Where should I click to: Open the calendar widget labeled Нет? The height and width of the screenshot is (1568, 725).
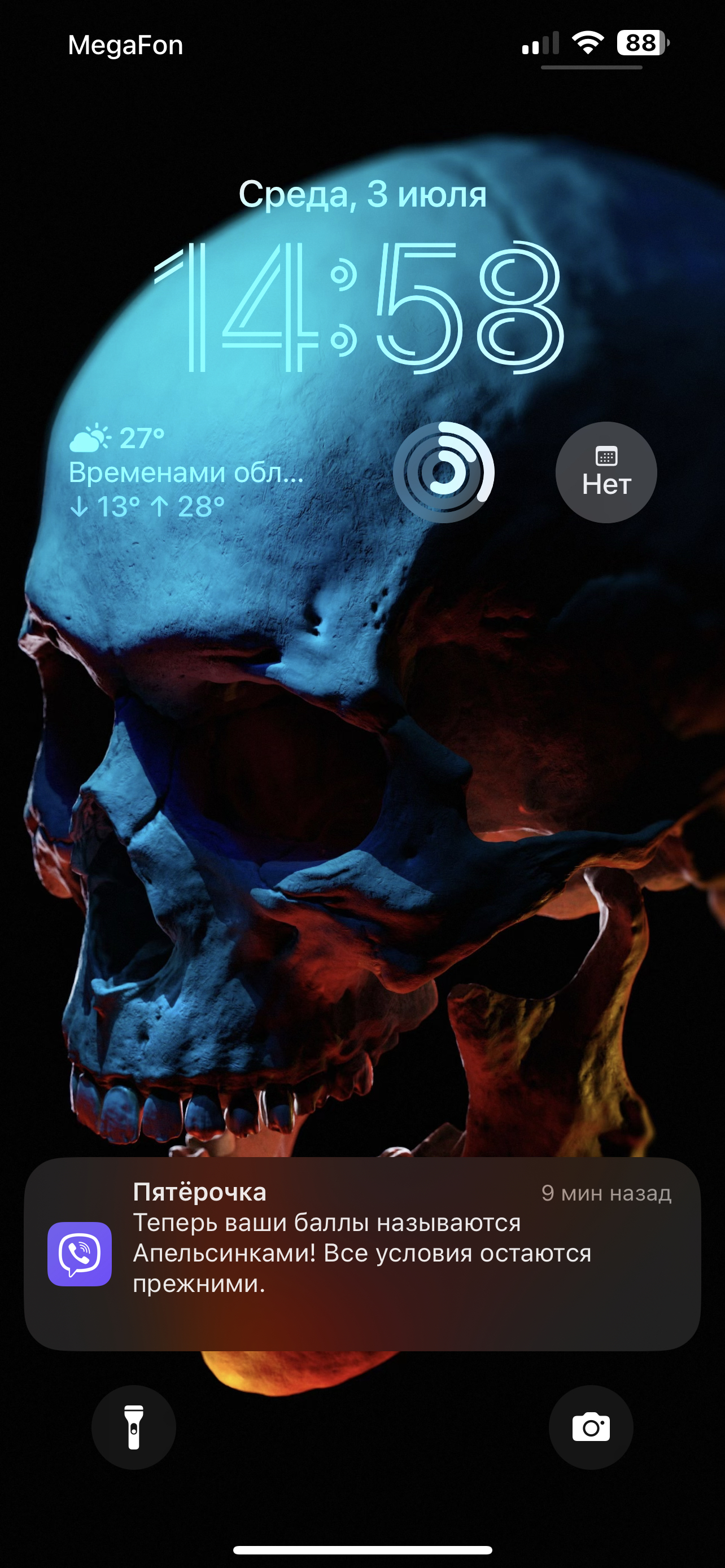pyautogui.click(x=606, y=472)
